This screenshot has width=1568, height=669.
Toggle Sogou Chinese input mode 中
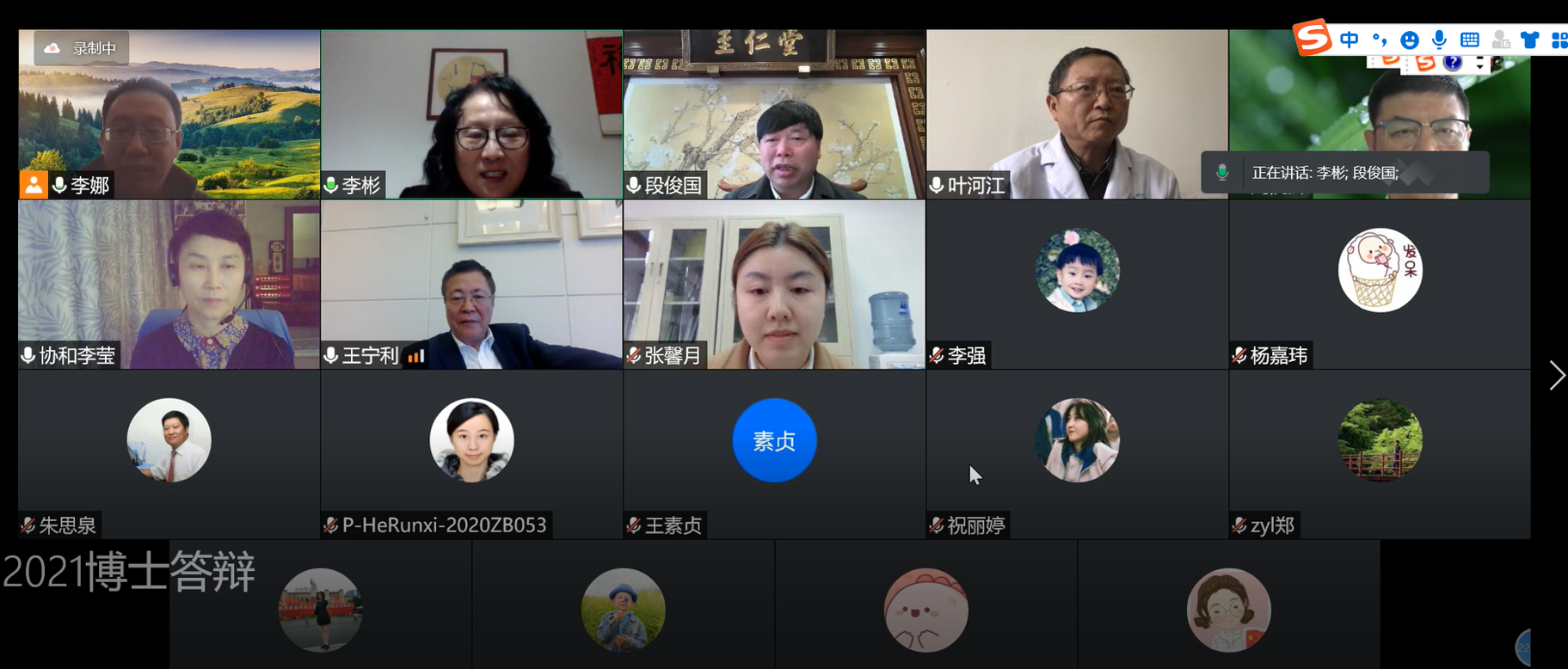(1350, 40)
